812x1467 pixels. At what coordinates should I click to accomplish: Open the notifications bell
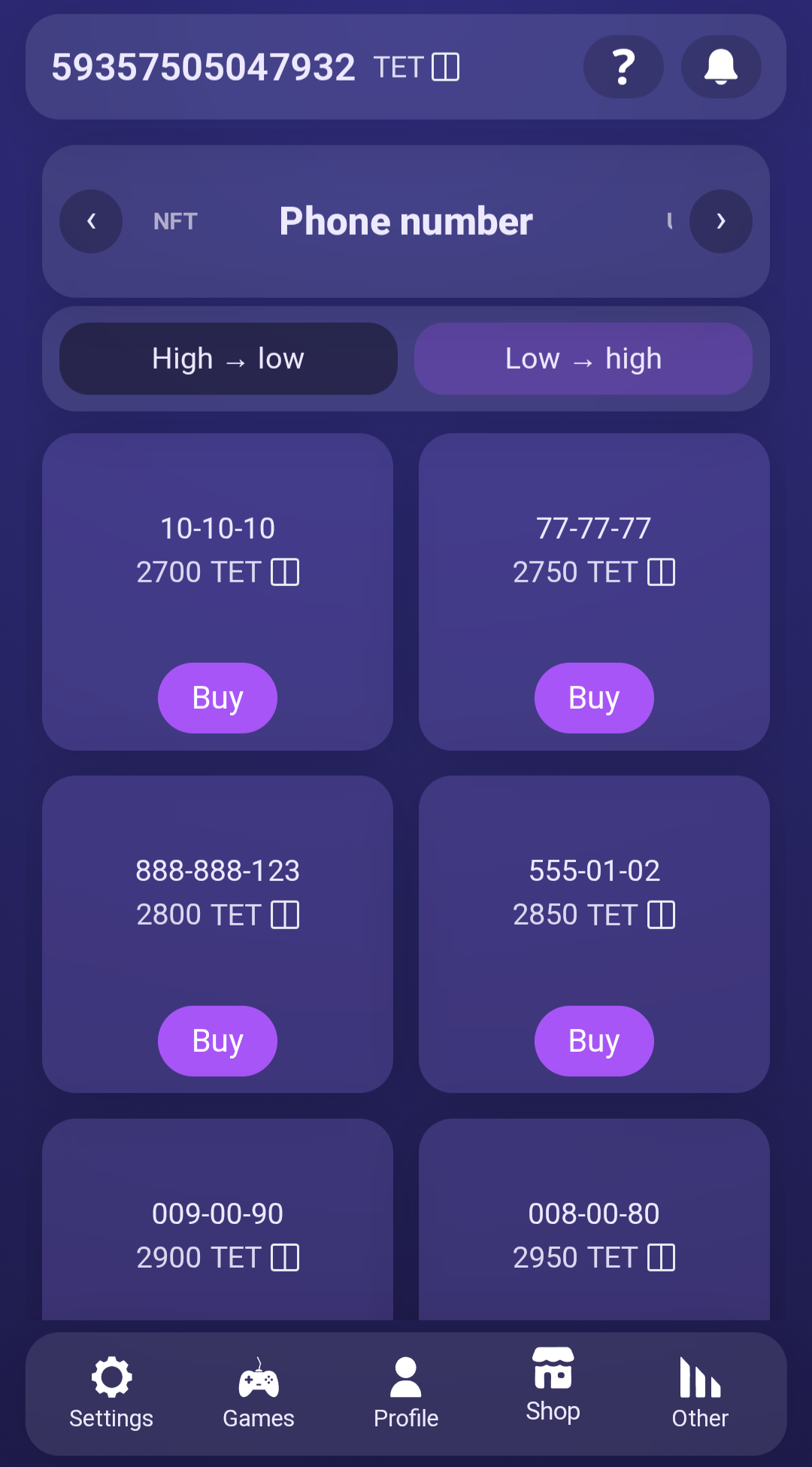coord(720,67)
